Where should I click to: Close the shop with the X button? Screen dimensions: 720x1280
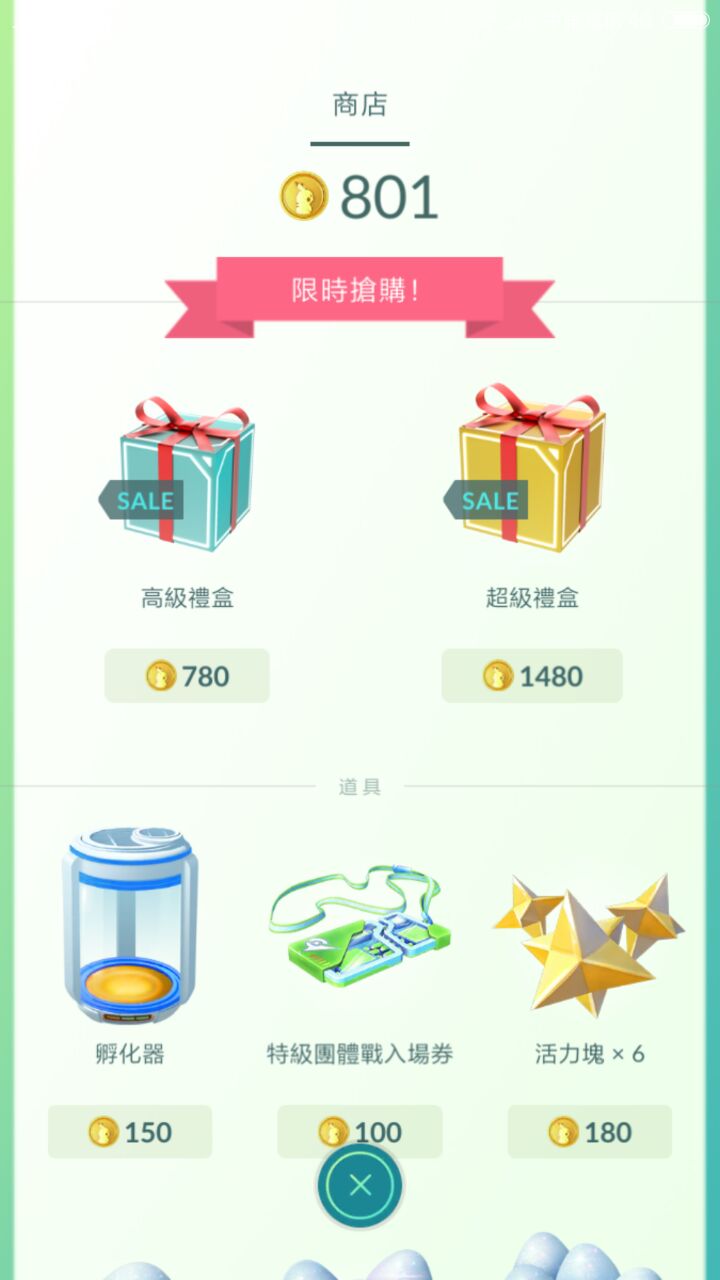click(360, 1186)
